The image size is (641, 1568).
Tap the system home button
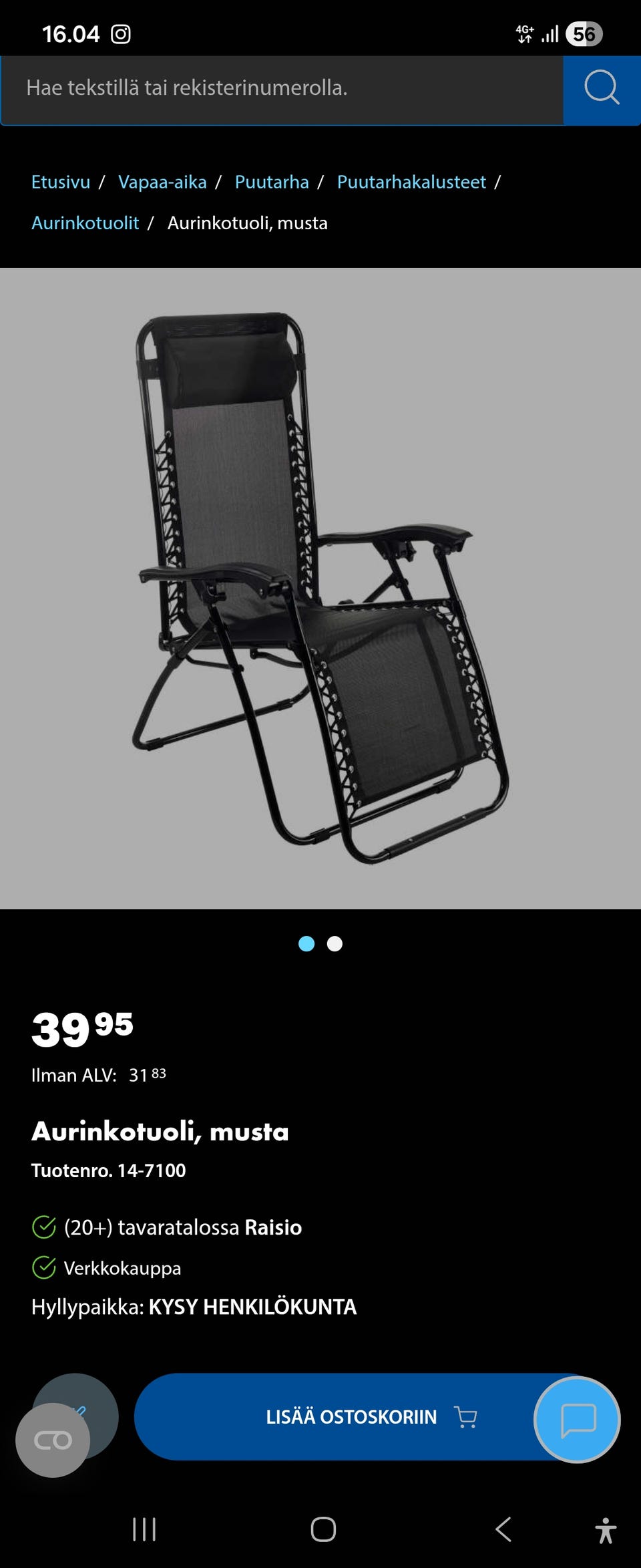tap(323, 1529)
